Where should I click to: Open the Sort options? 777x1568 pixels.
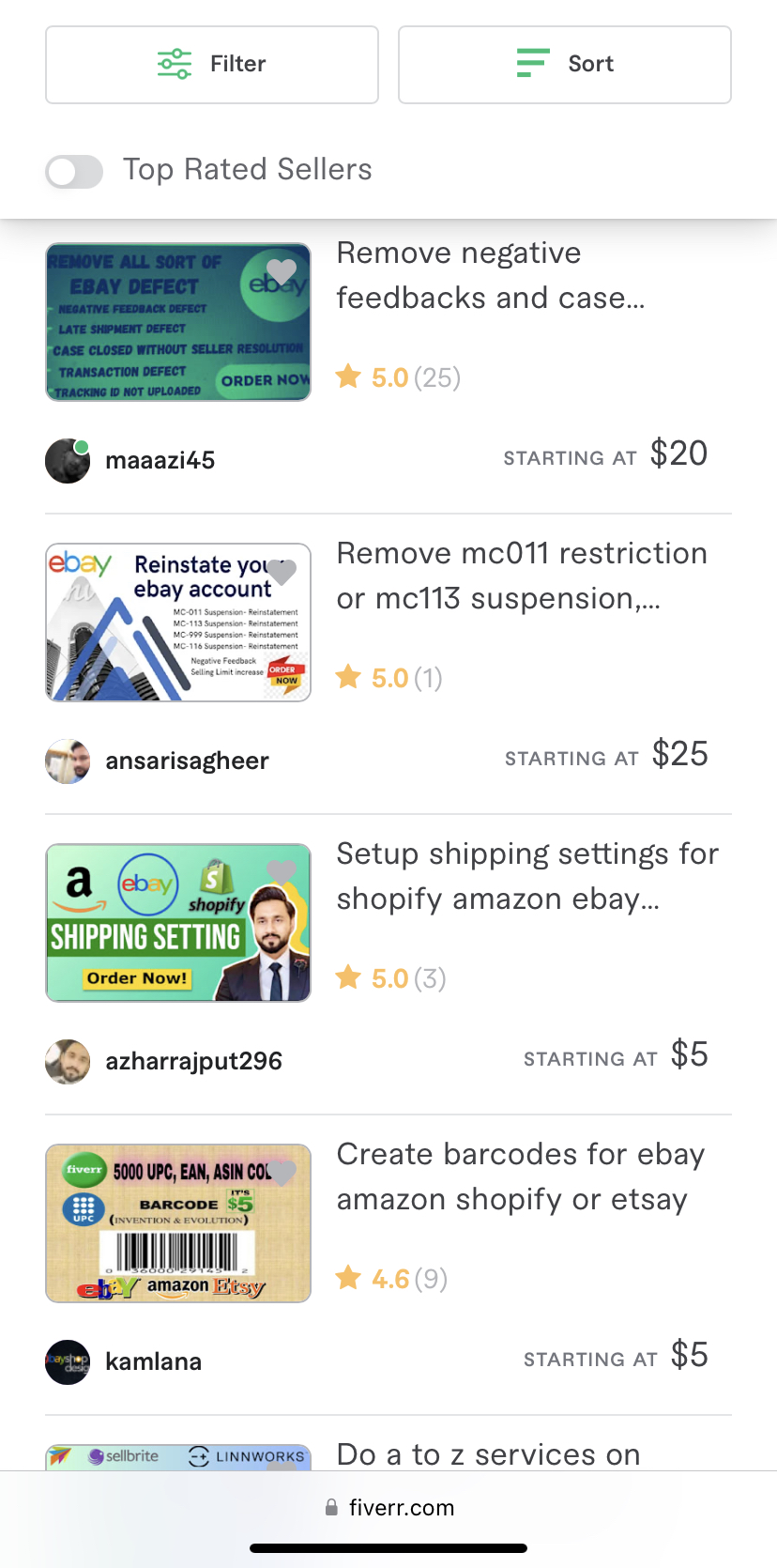point(565,65)
